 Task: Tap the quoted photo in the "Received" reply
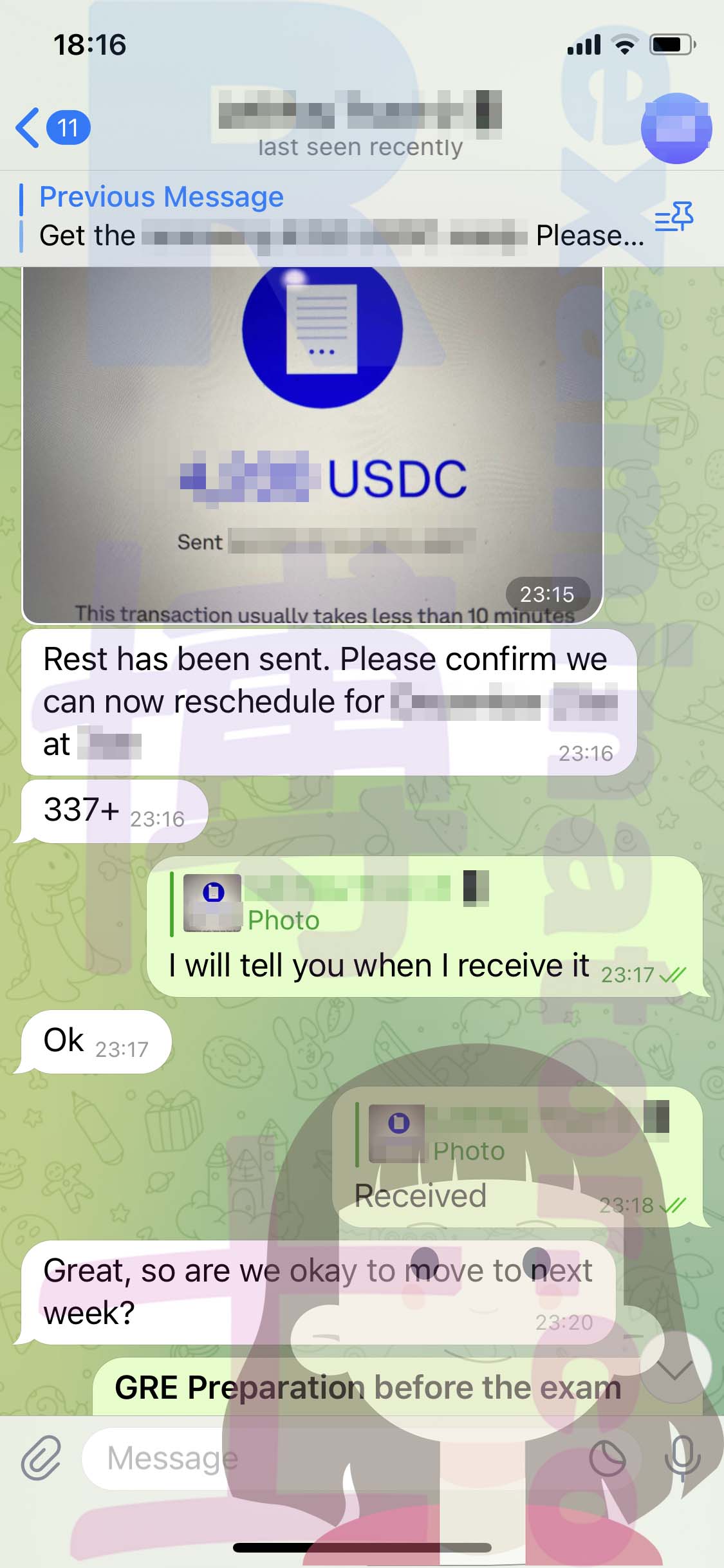click(x=397, y=1134)
